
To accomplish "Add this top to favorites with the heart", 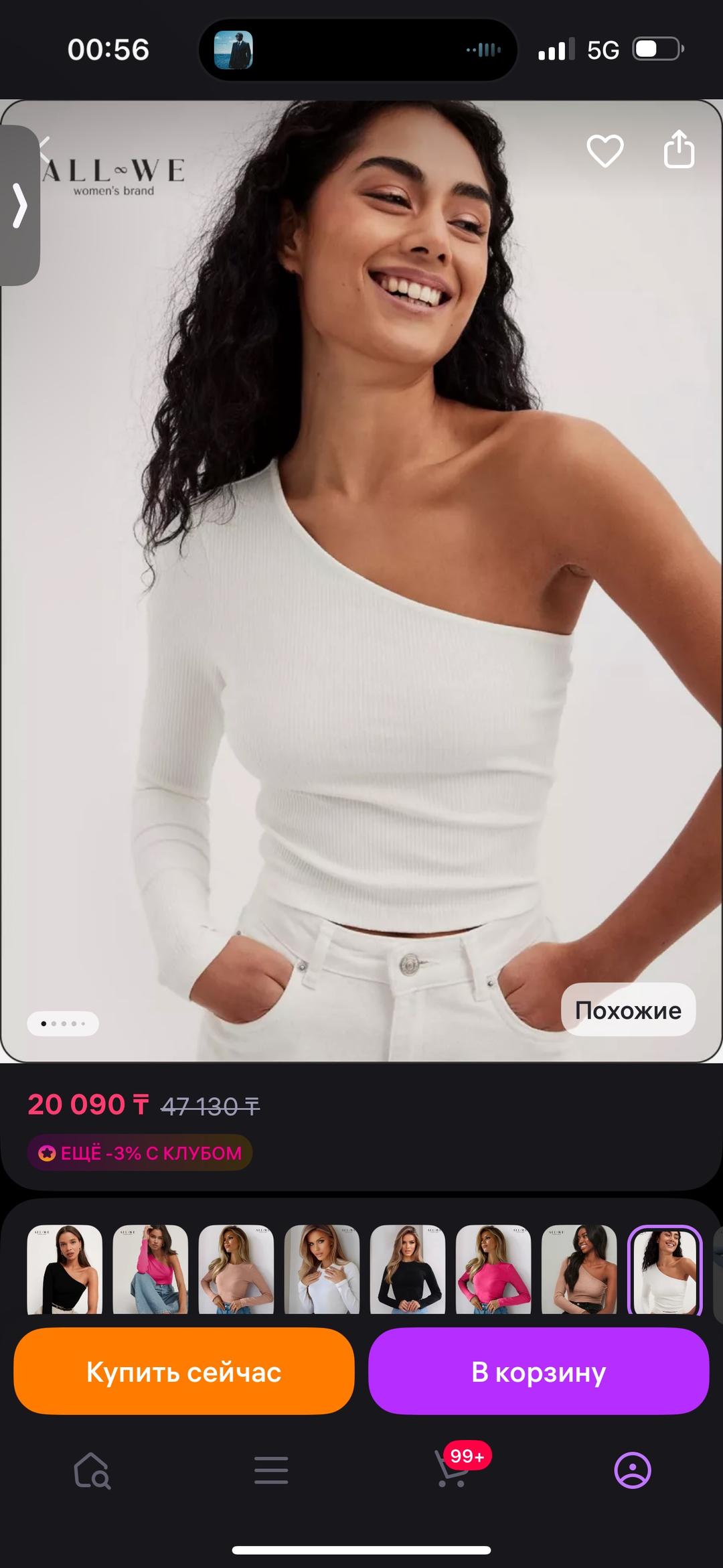I will tap(605, 151).
